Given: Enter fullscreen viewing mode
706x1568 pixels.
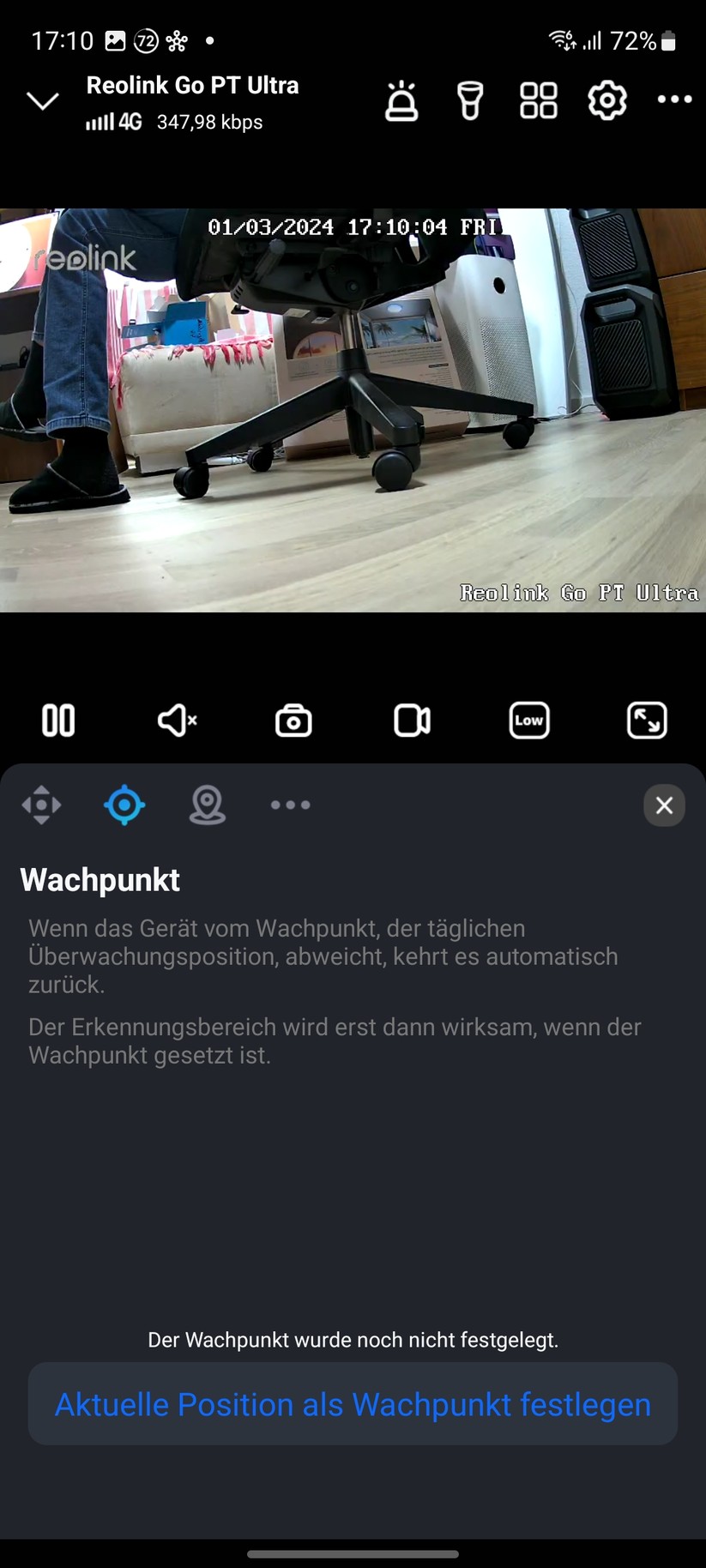Looking at the screenshot, I should point(648,721).
